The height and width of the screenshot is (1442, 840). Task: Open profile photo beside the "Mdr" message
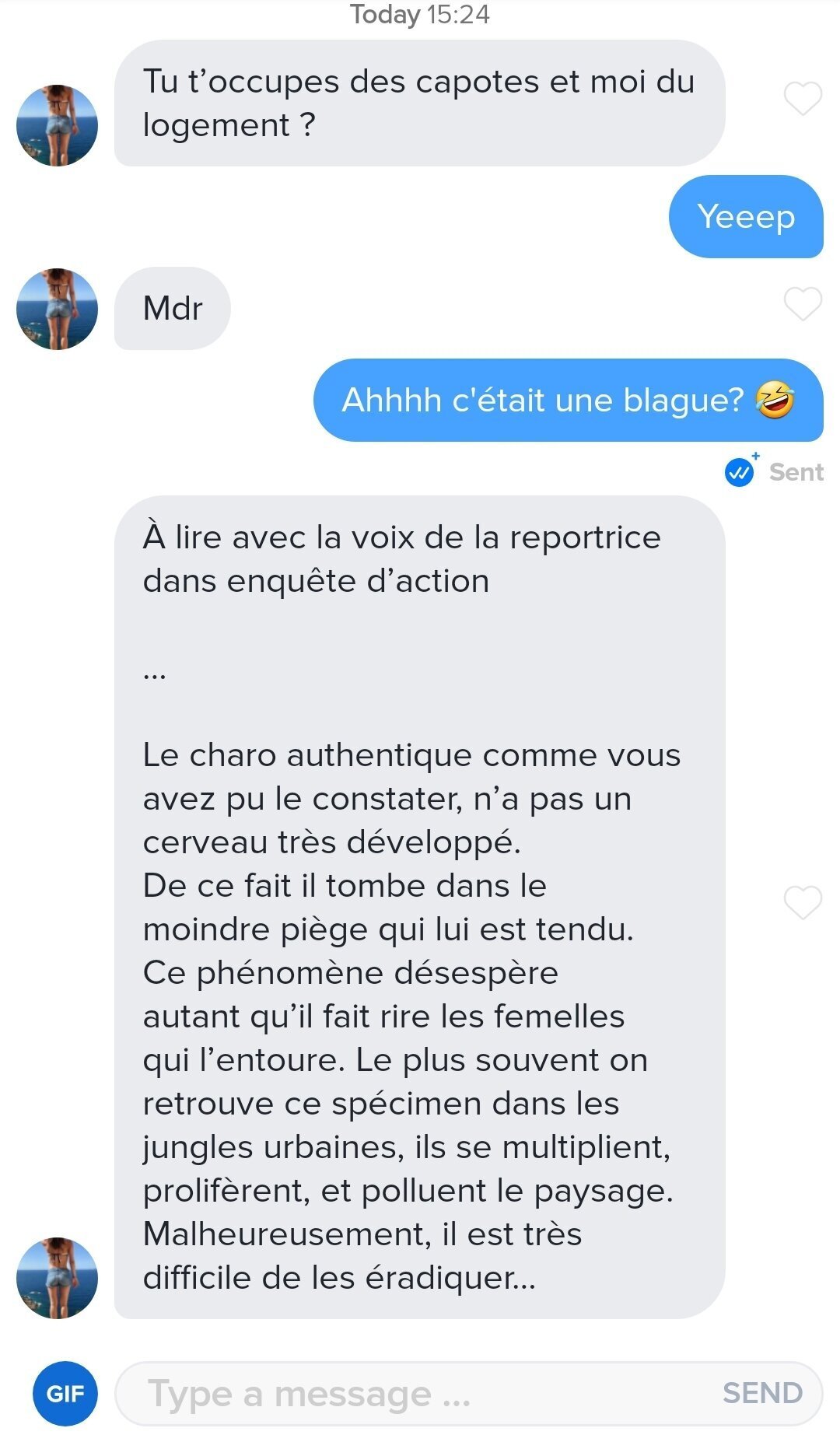(58, 309)
